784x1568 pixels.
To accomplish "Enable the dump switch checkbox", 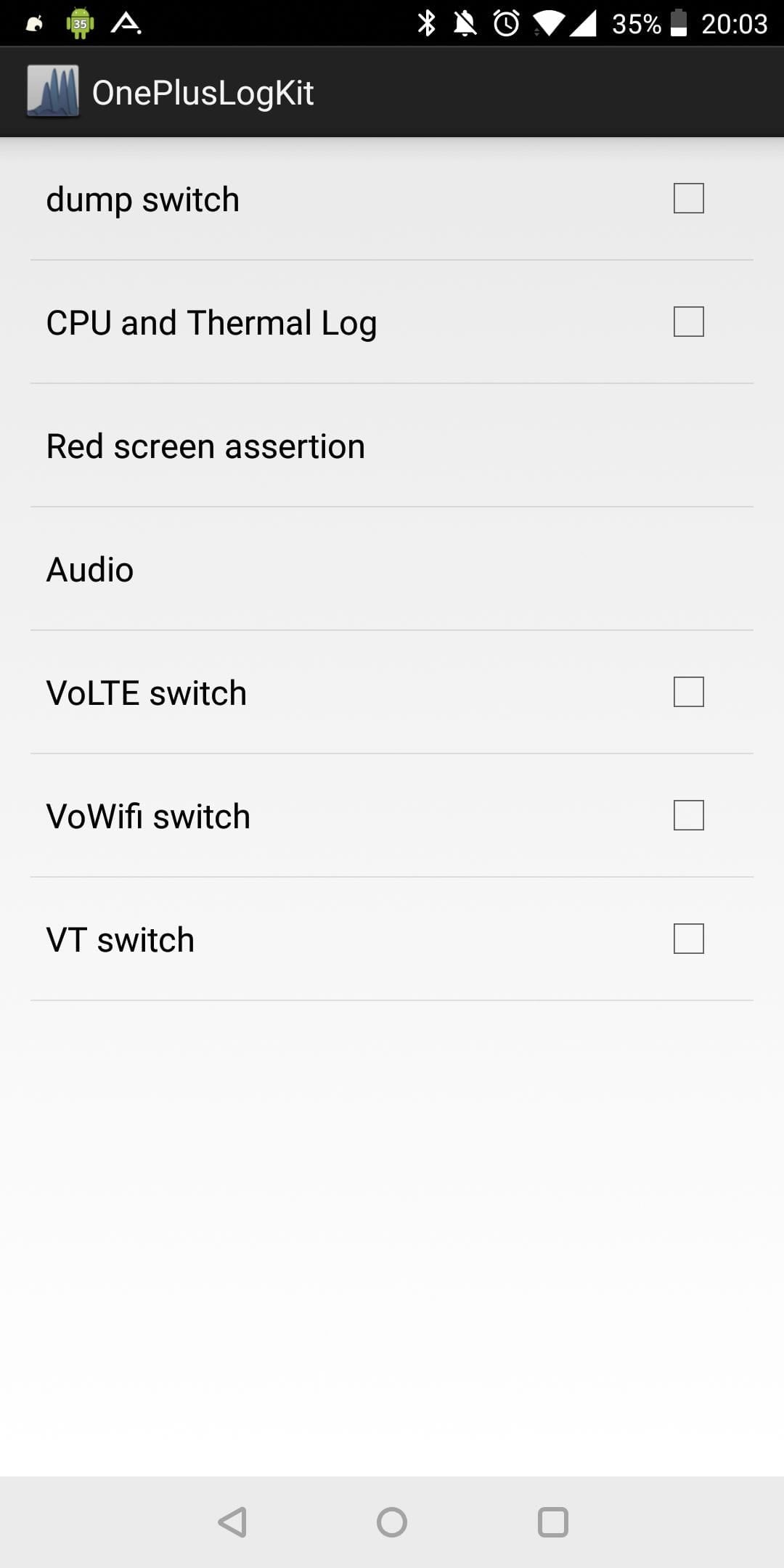I will click(x=688, y=198).
